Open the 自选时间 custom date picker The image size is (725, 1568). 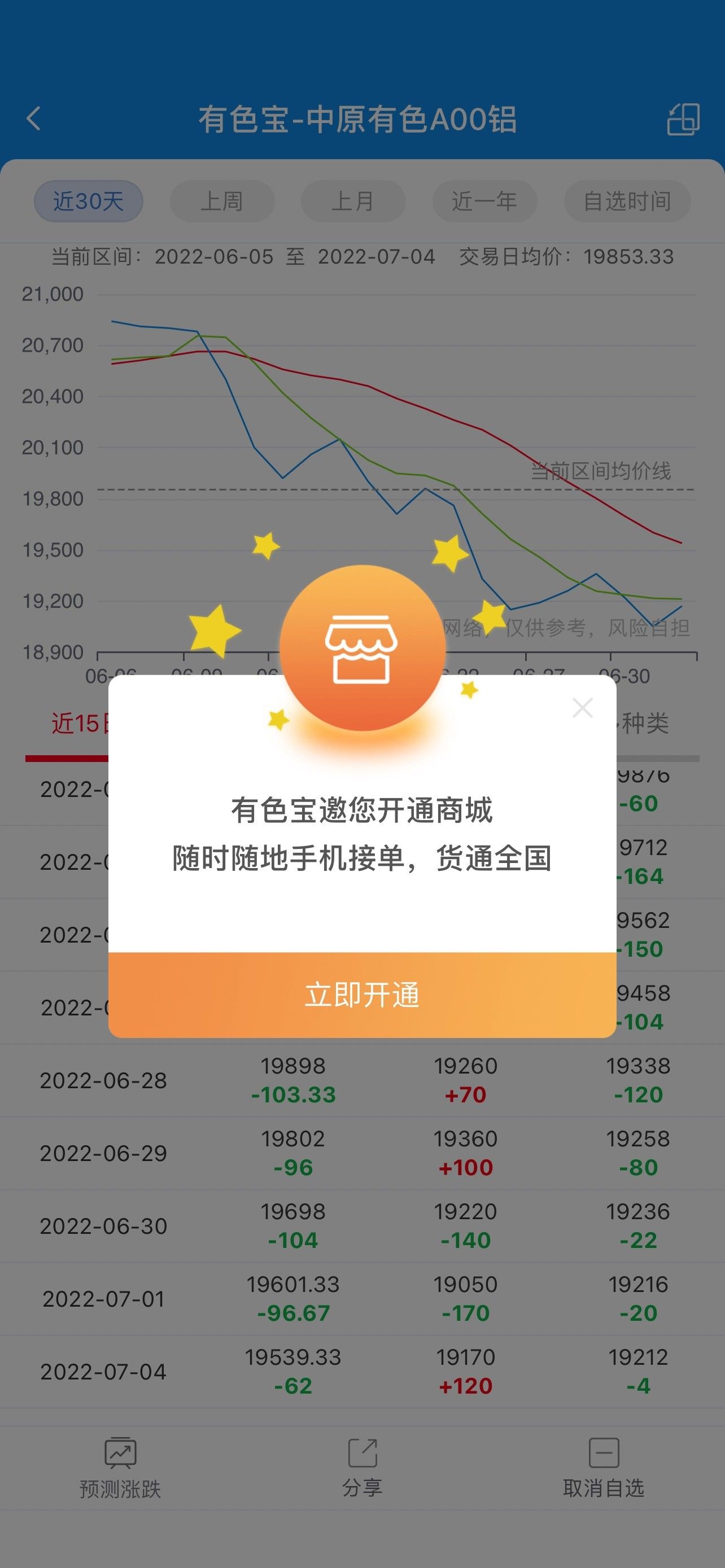(627, 201)
